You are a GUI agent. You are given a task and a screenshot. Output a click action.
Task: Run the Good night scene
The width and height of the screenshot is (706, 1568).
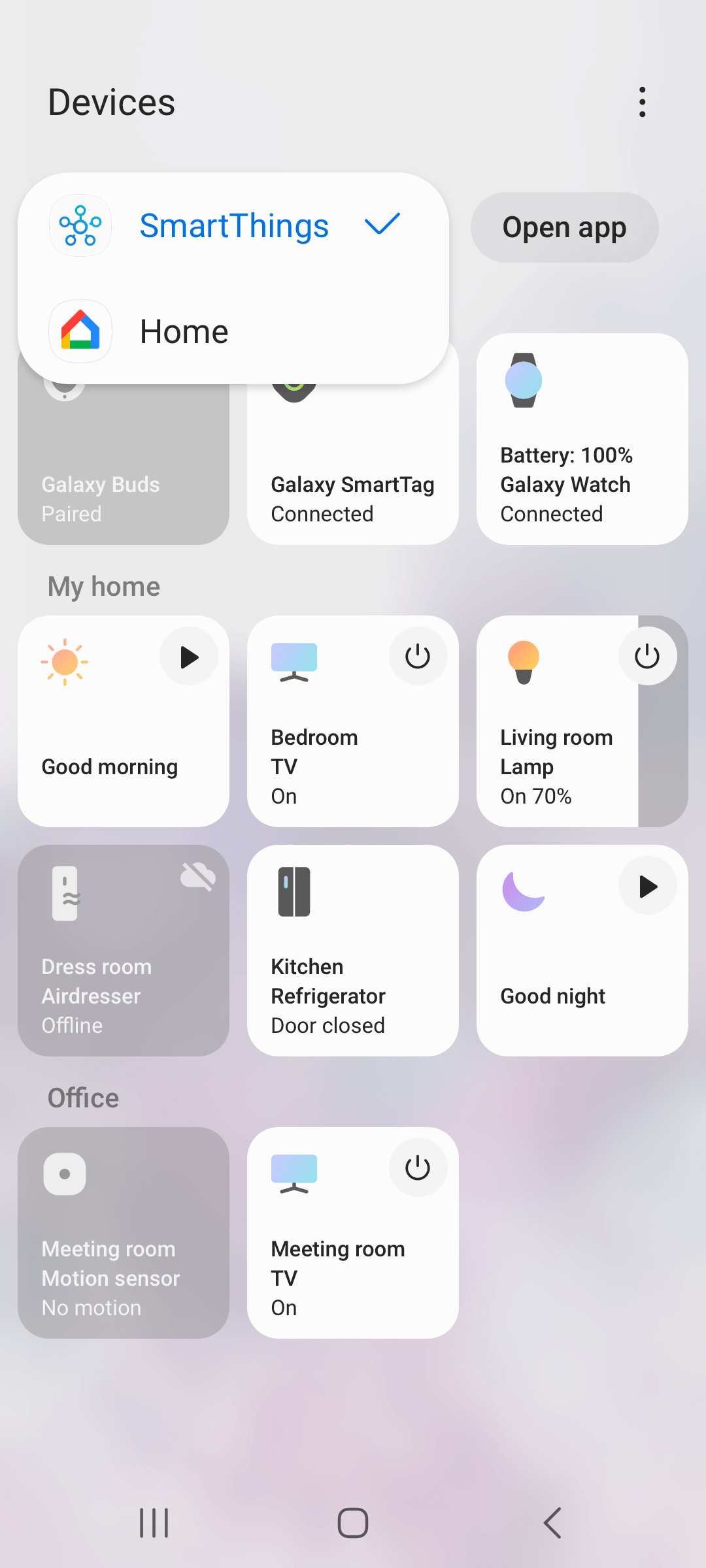coord(648,887)
